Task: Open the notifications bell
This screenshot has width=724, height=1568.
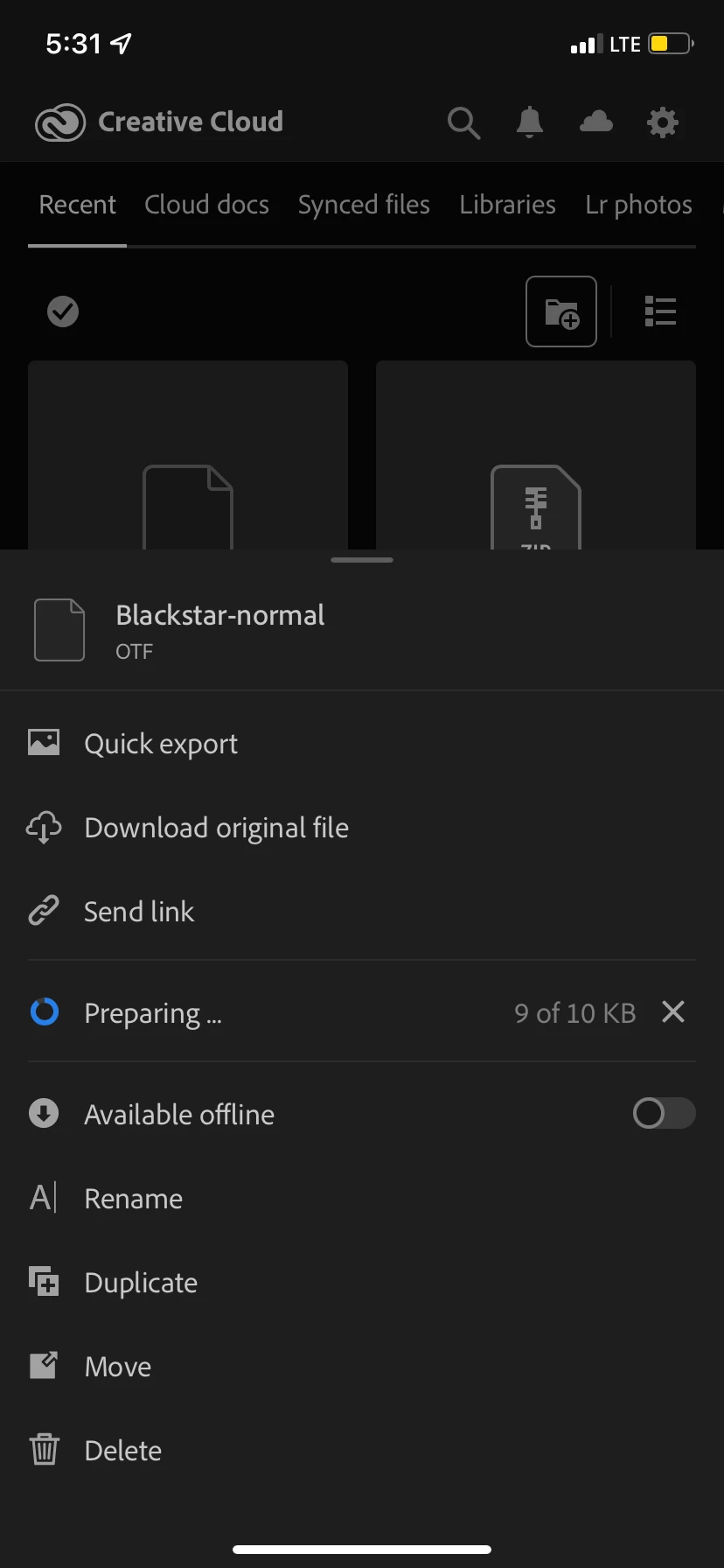Action: (x=529, y=122)
